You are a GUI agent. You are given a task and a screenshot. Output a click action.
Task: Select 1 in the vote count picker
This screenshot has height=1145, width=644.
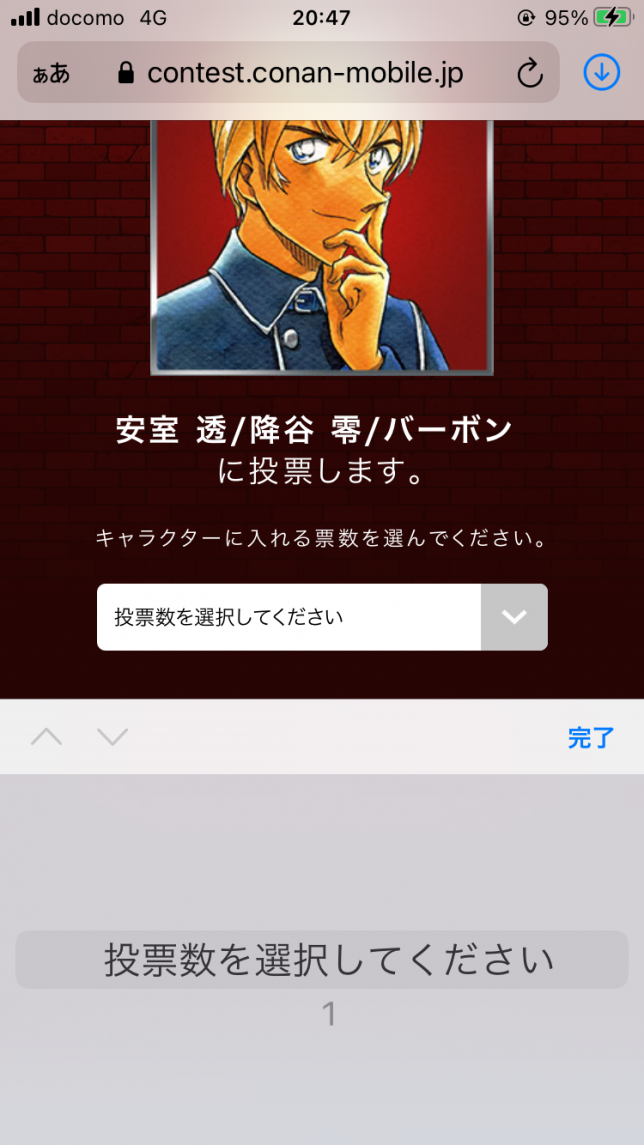pyautogui.click(x=329, y=1015)
